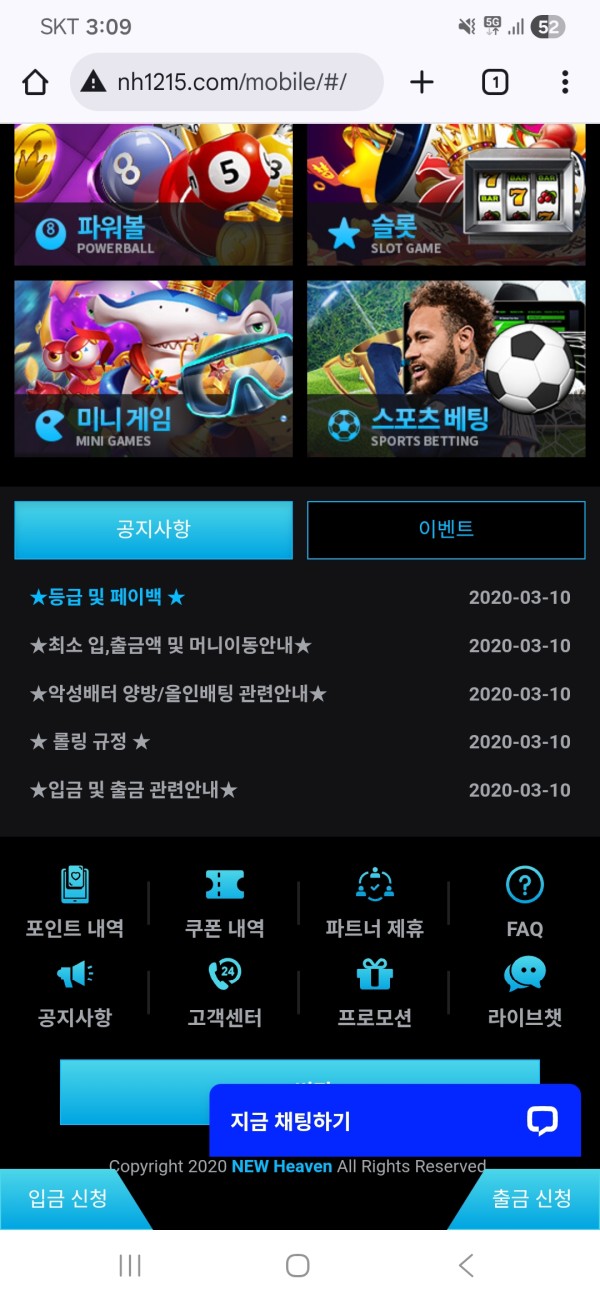Image resolution: width=600 pixels, height=1300 pixels.
Task: Open a new browser tab
Action: click(422, 82)
